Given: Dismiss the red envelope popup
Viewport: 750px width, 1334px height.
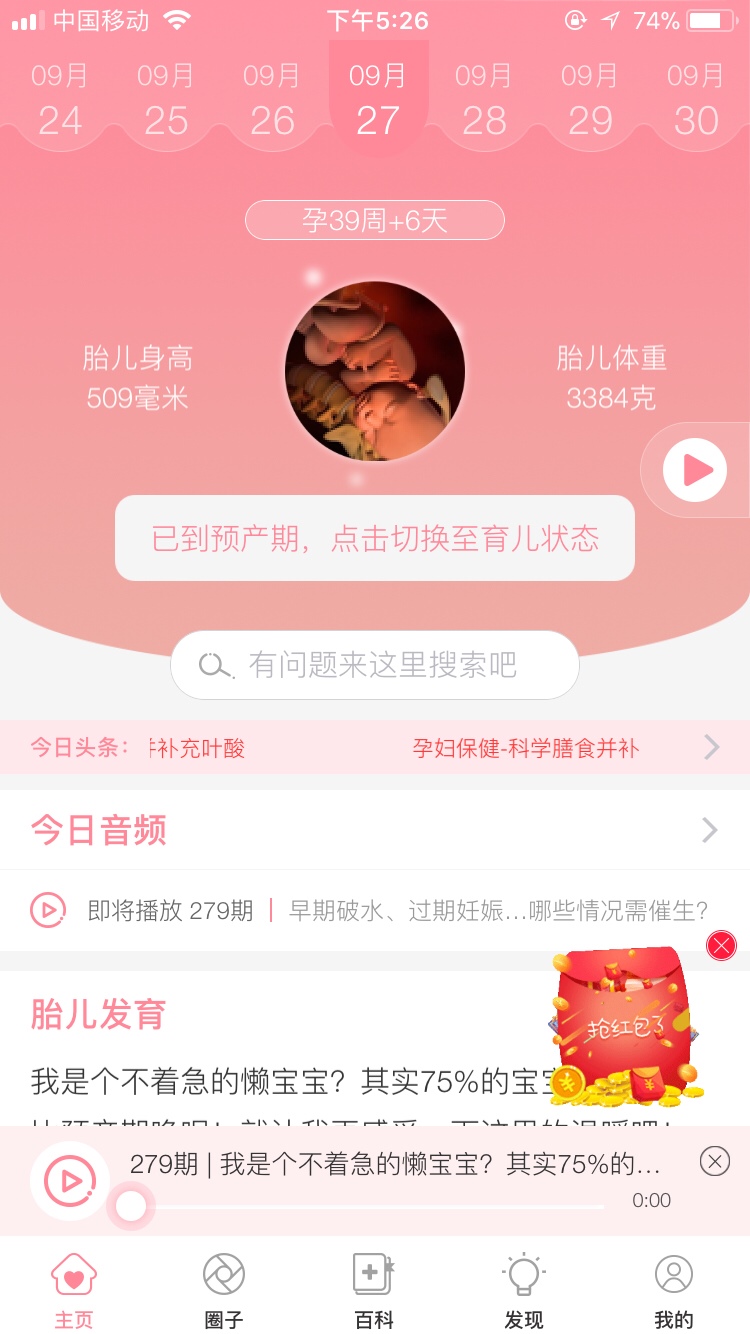Looking at the screenshot, I should point(721,945).
